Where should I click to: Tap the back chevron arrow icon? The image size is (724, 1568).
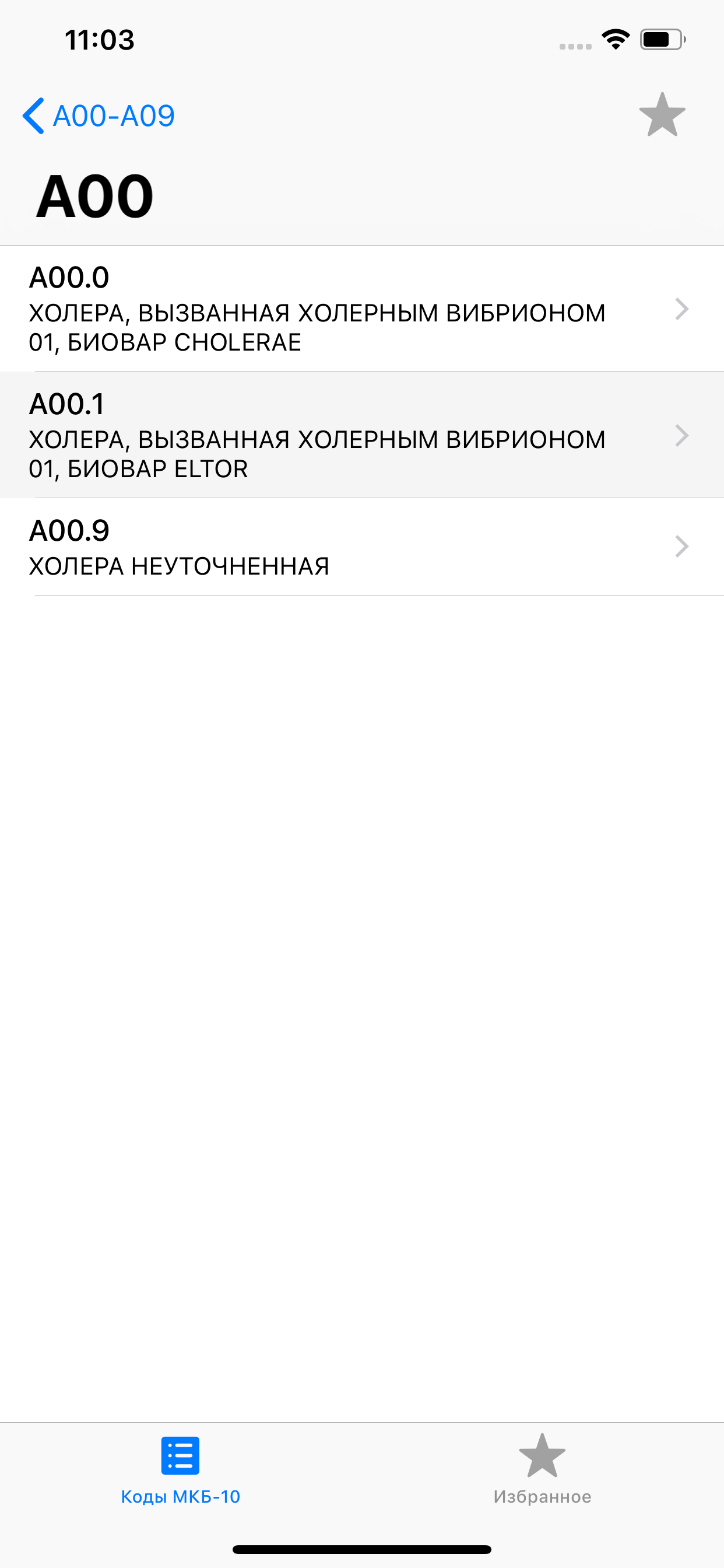(x=34, y=116)
